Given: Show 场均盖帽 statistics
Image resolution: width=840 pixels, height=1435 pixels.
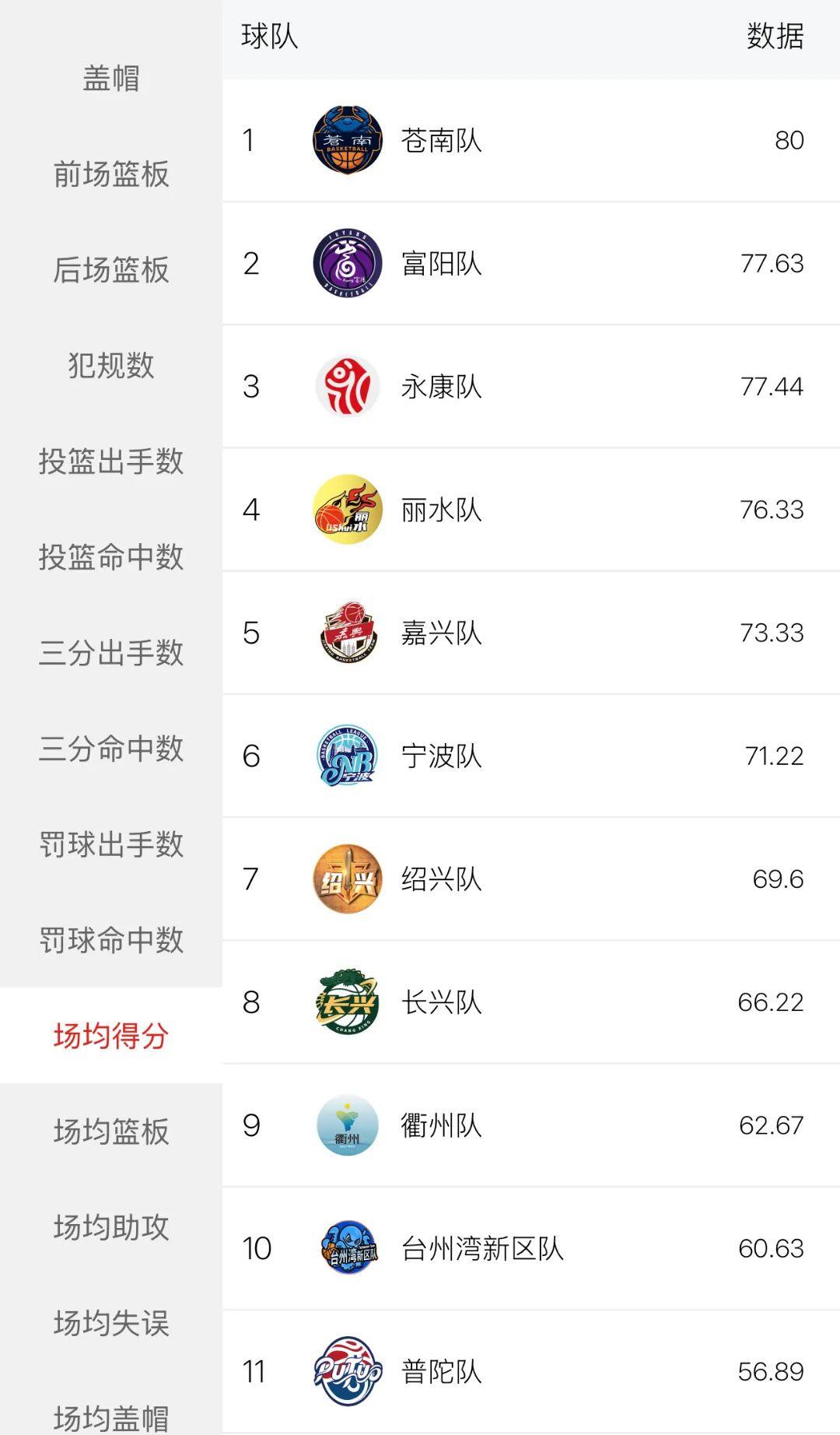Looking at the screenshot, I should pyautogui.click(x=110, y=1416).
